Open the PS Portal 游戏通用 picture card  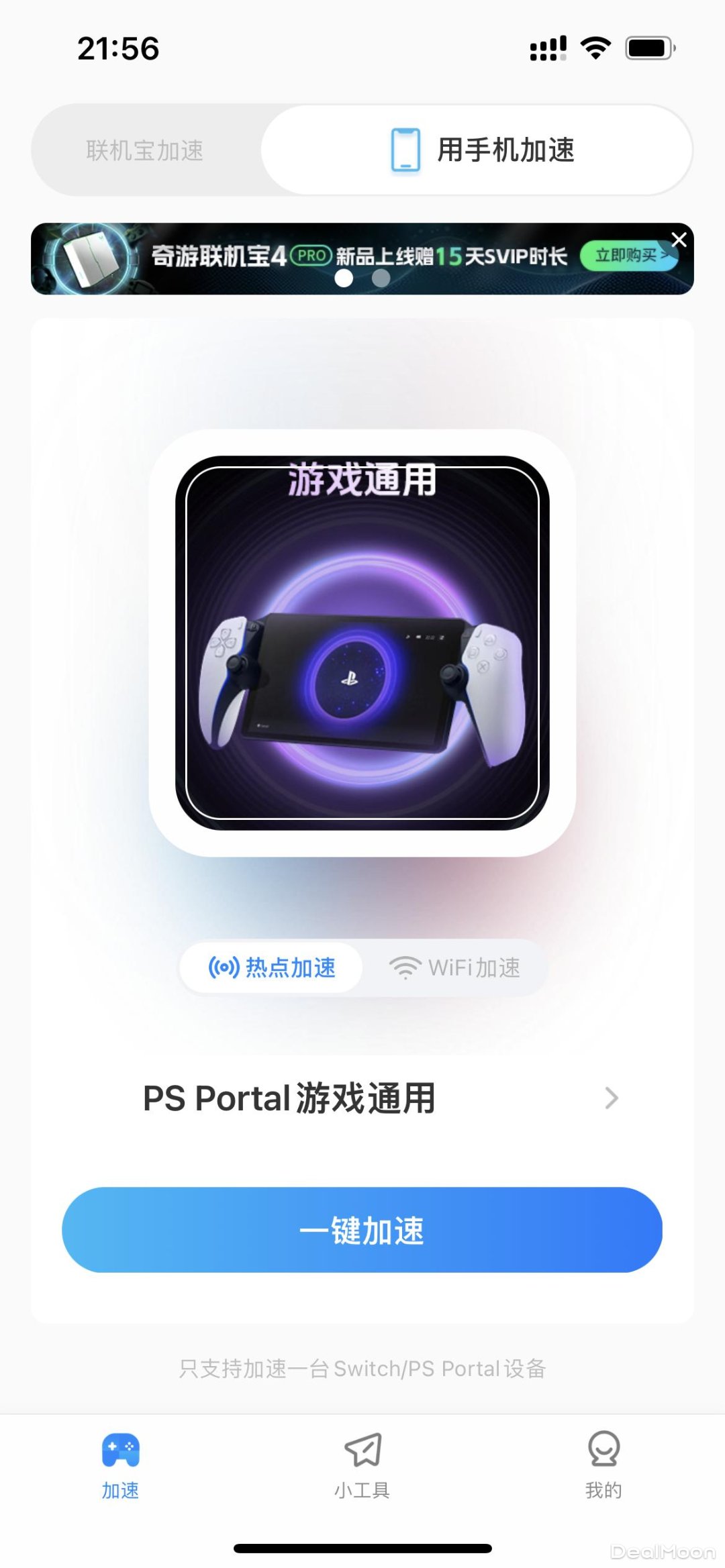362,642
